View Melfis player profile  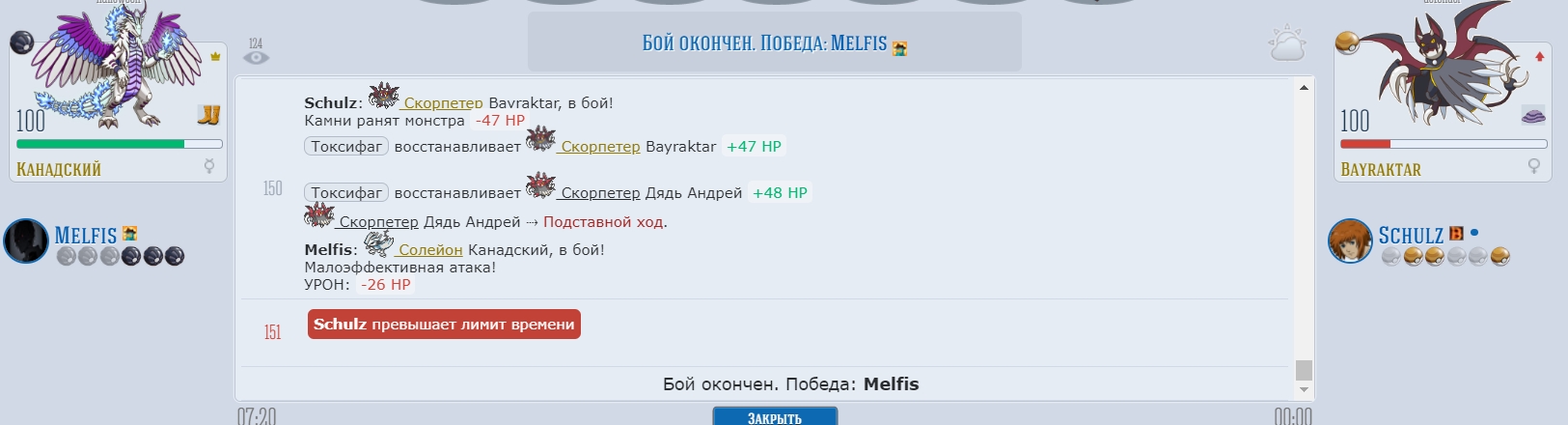pos(85,235)
